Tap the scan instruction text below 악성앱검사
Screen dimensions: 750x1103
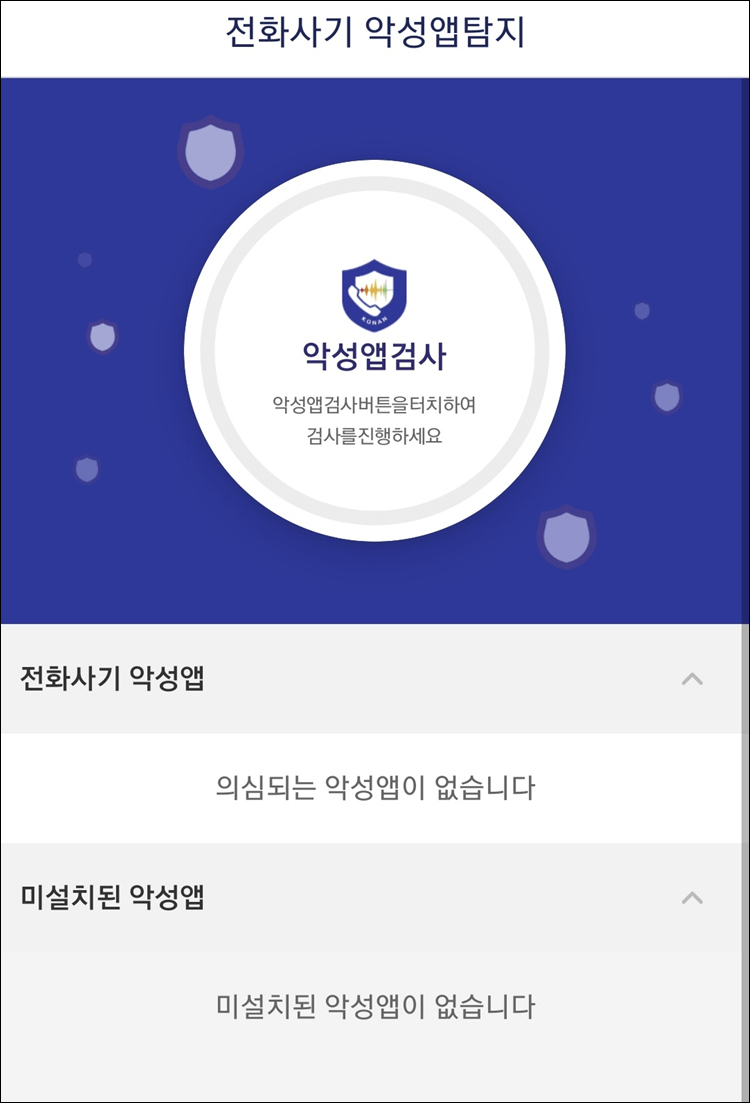click(375, 417)
